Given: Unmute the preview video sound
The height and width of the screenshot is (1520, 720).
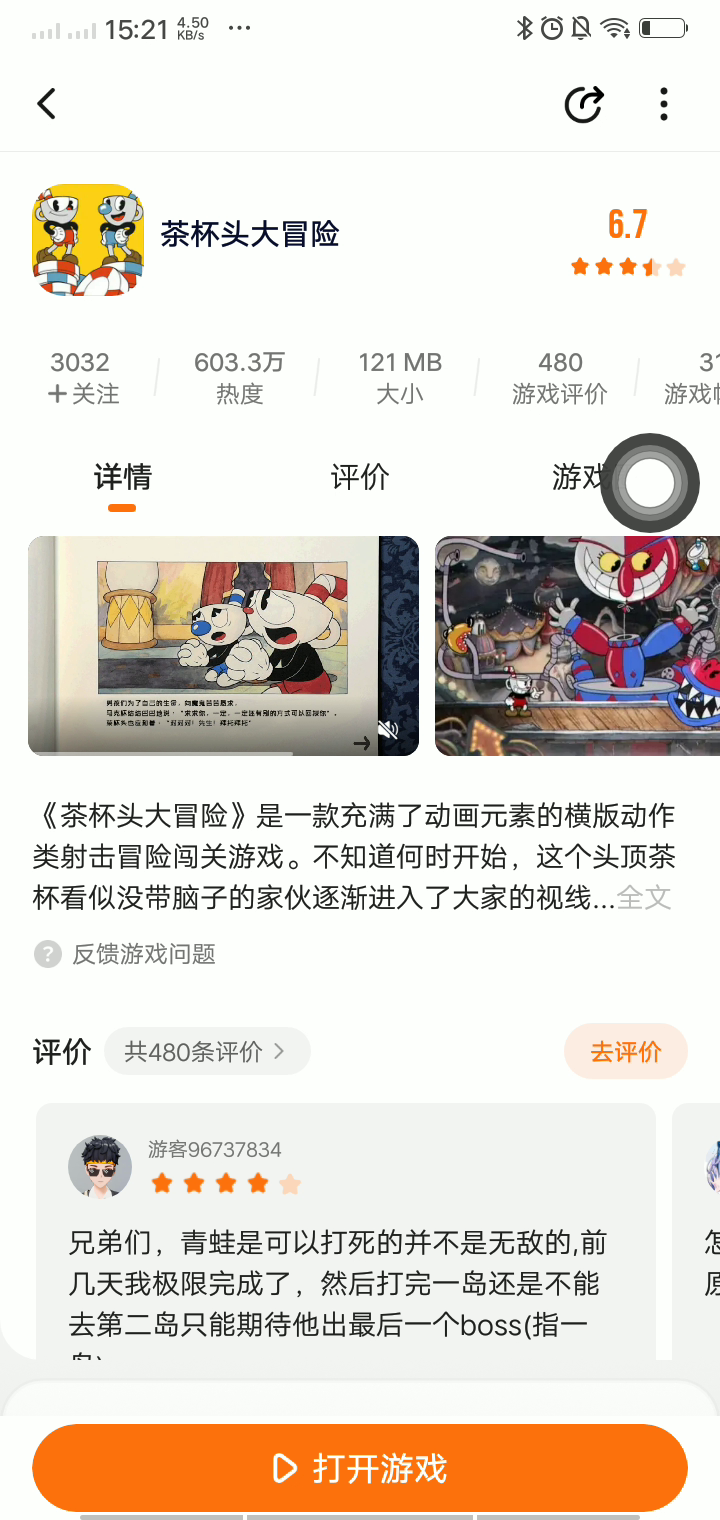Looking at the screenshot, I should coord(388,732).
